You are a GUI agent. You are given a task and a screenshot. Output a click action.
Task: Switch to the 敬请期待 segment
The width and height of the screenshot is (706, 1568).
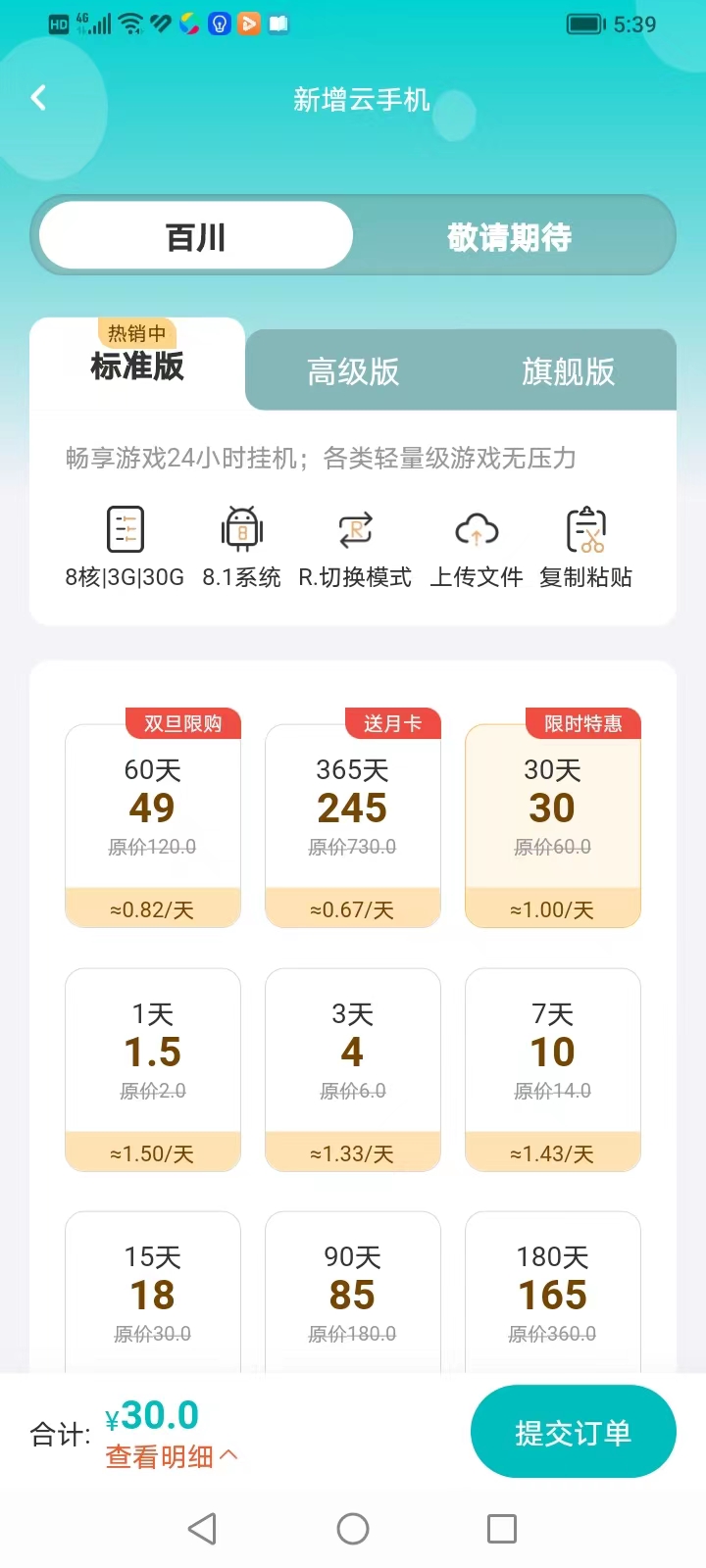509,236
